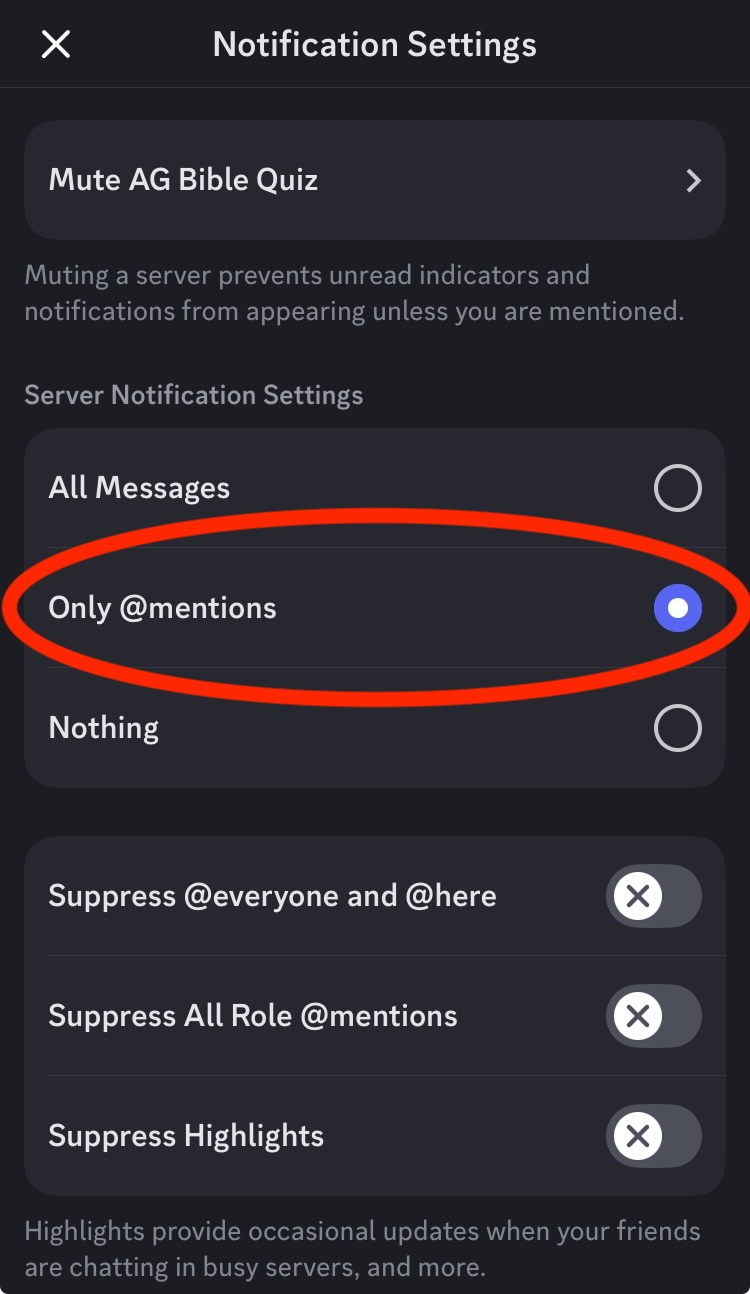Screen dimensions: 750x1294
Task: Select All Messages notification option
Action: click(677, 489)
